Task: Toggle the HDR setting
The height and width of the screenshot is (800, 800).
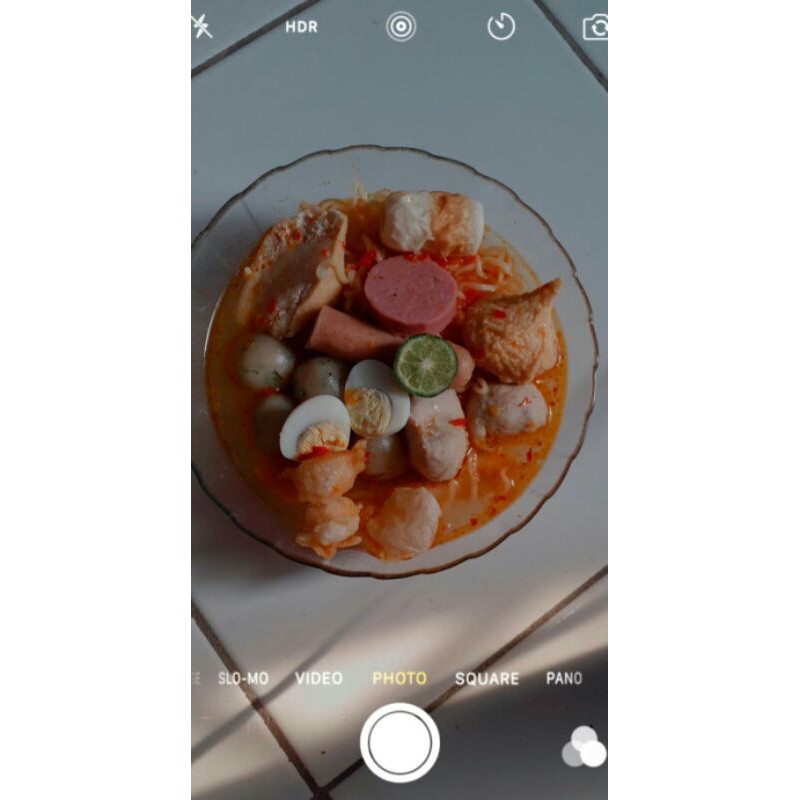Action: [301, 27]
